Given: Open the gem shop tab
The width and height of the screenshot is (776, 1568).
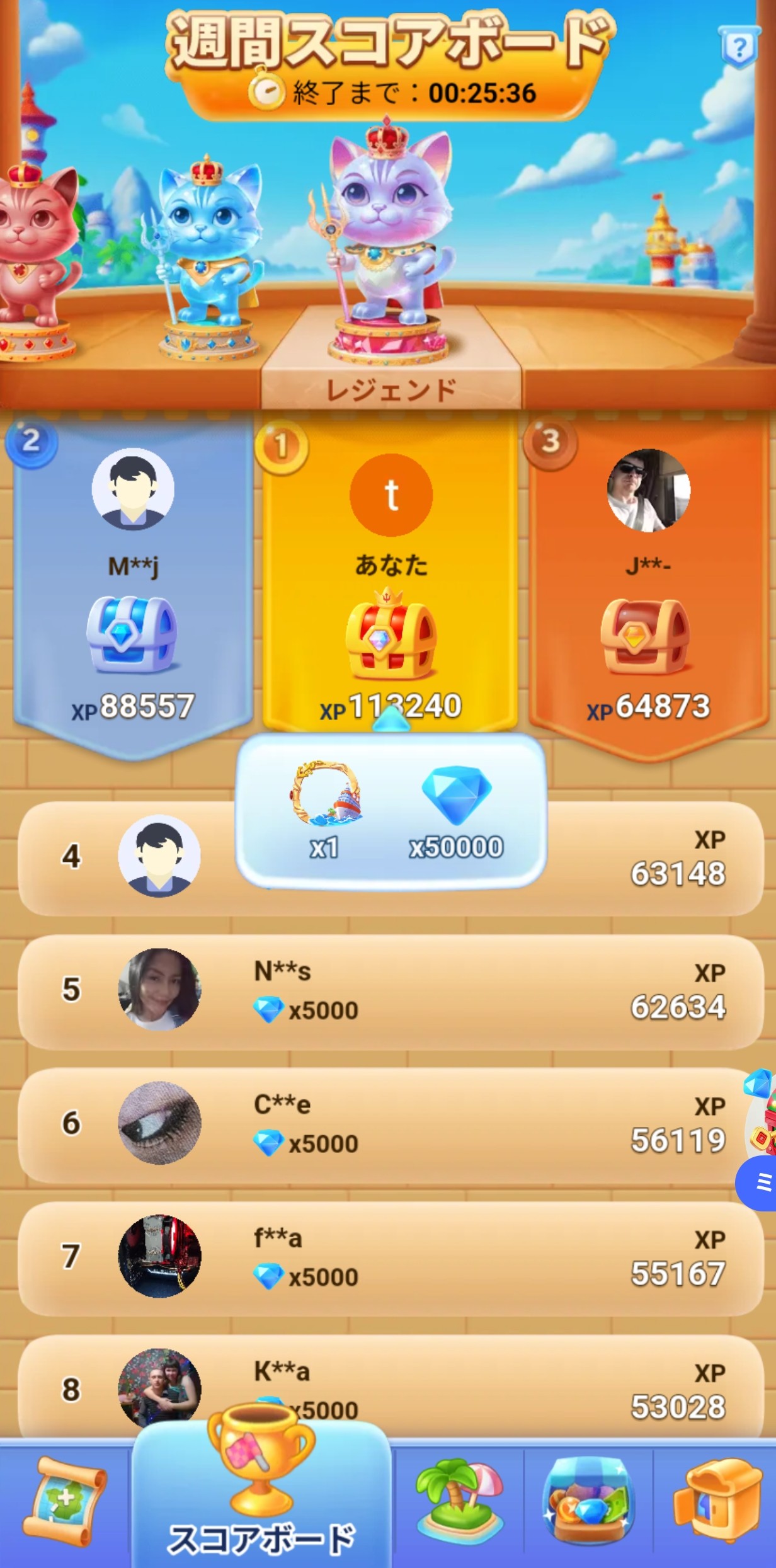Looking at the screenshot, I should pyautogui.click(x=588, y=1504).
